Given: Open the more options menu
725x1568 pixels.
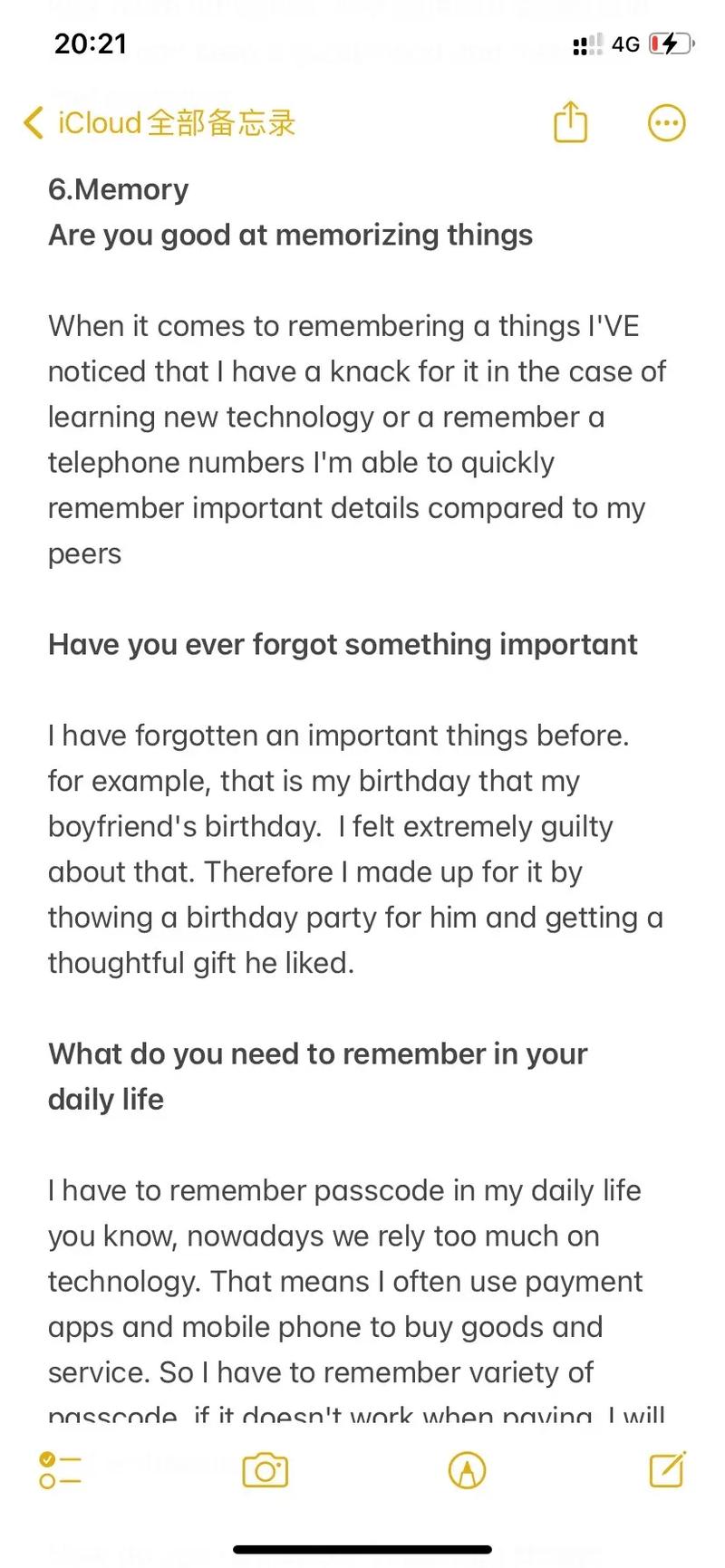Looking at the screenshot, I should pos(667,123).
